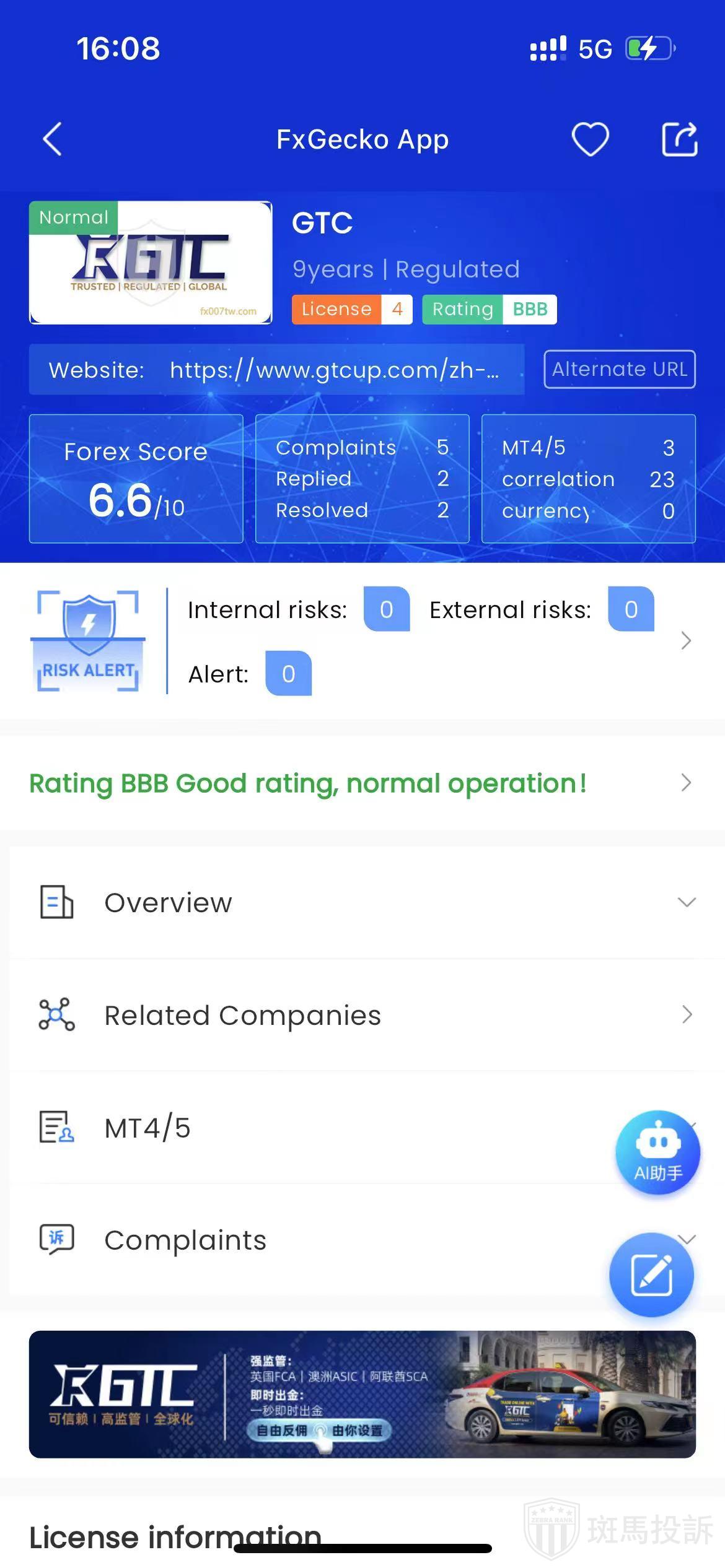Expand the Complaints section
725x1568 pixels.
coord(310,1240)
